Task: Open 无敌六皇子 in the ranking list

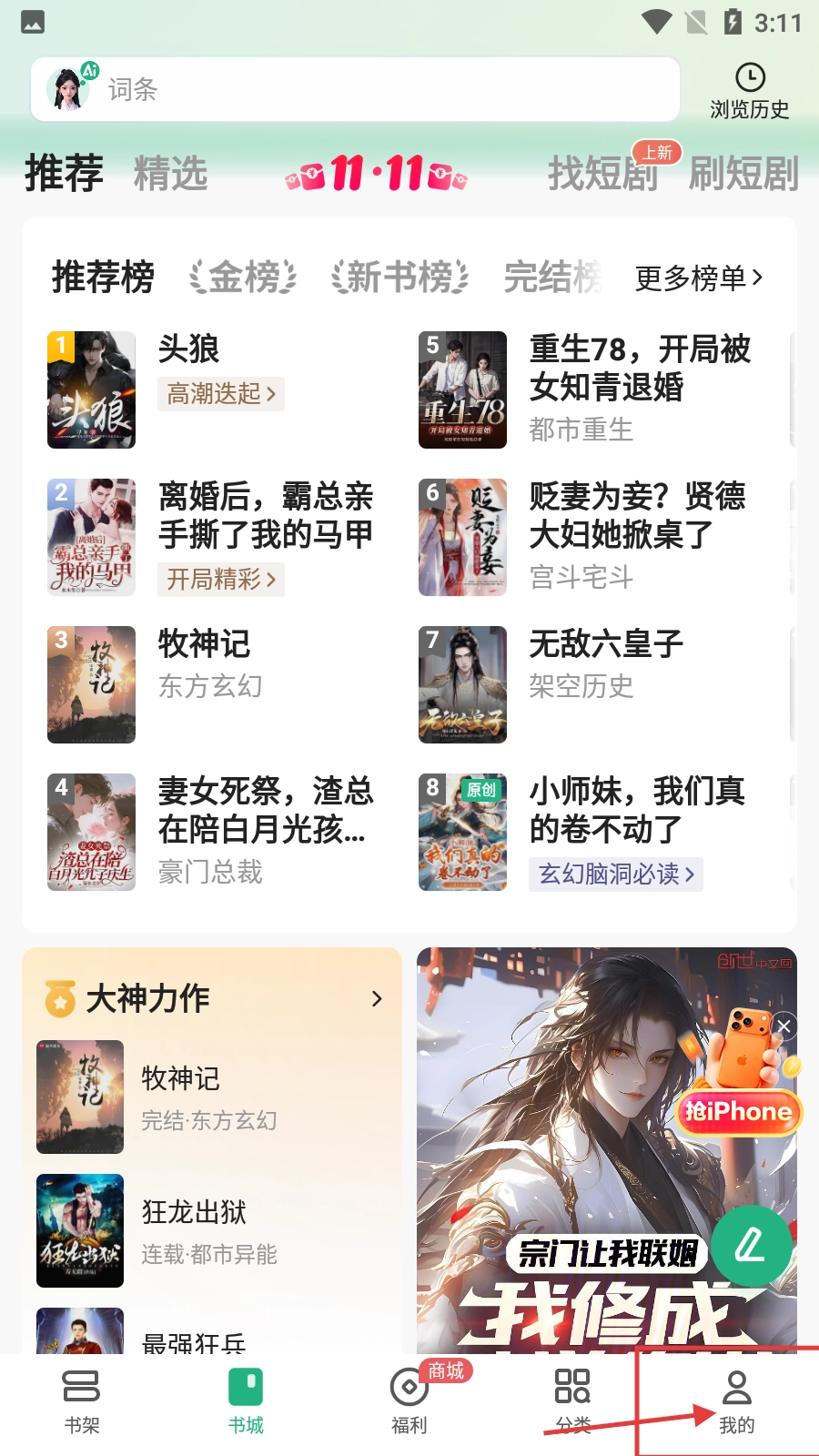Action: [605, 644]
